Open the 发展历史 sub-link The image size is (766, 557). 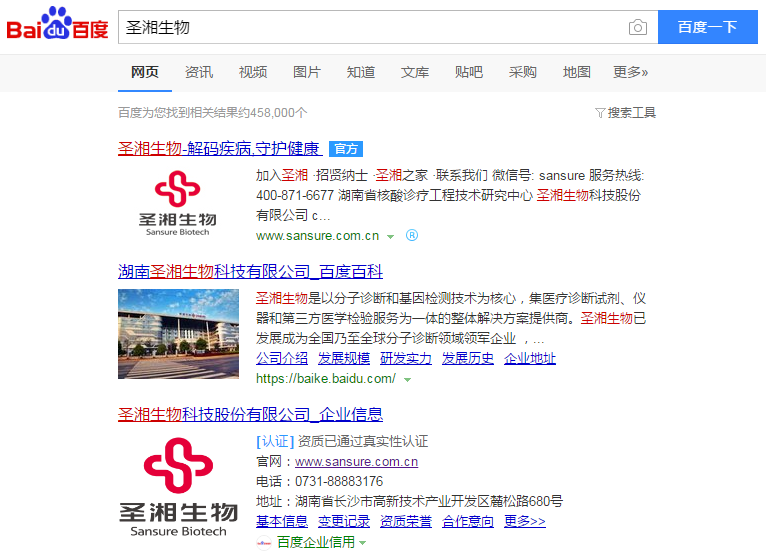[x=468, y=358]
